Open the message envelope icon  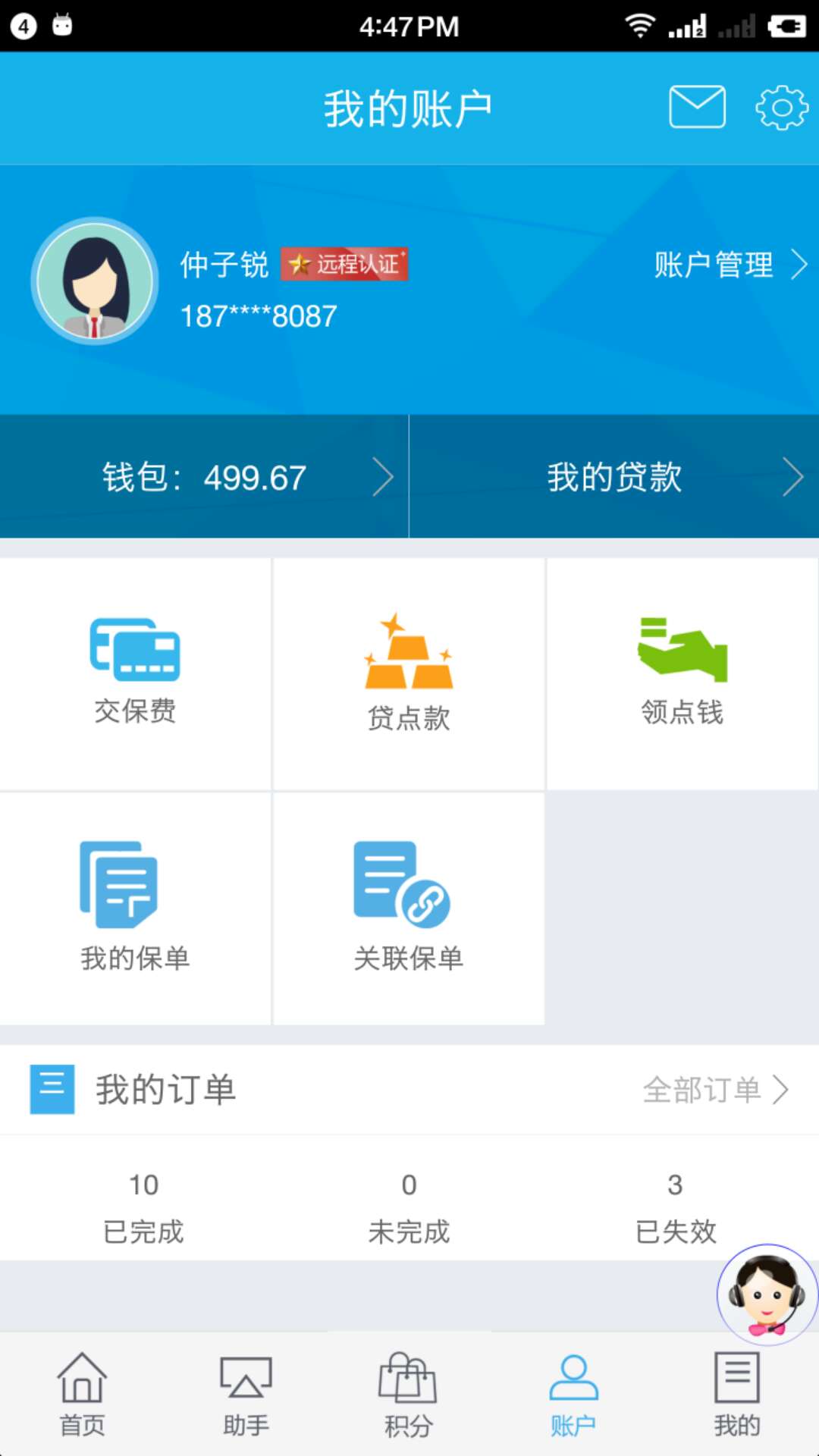696,106
